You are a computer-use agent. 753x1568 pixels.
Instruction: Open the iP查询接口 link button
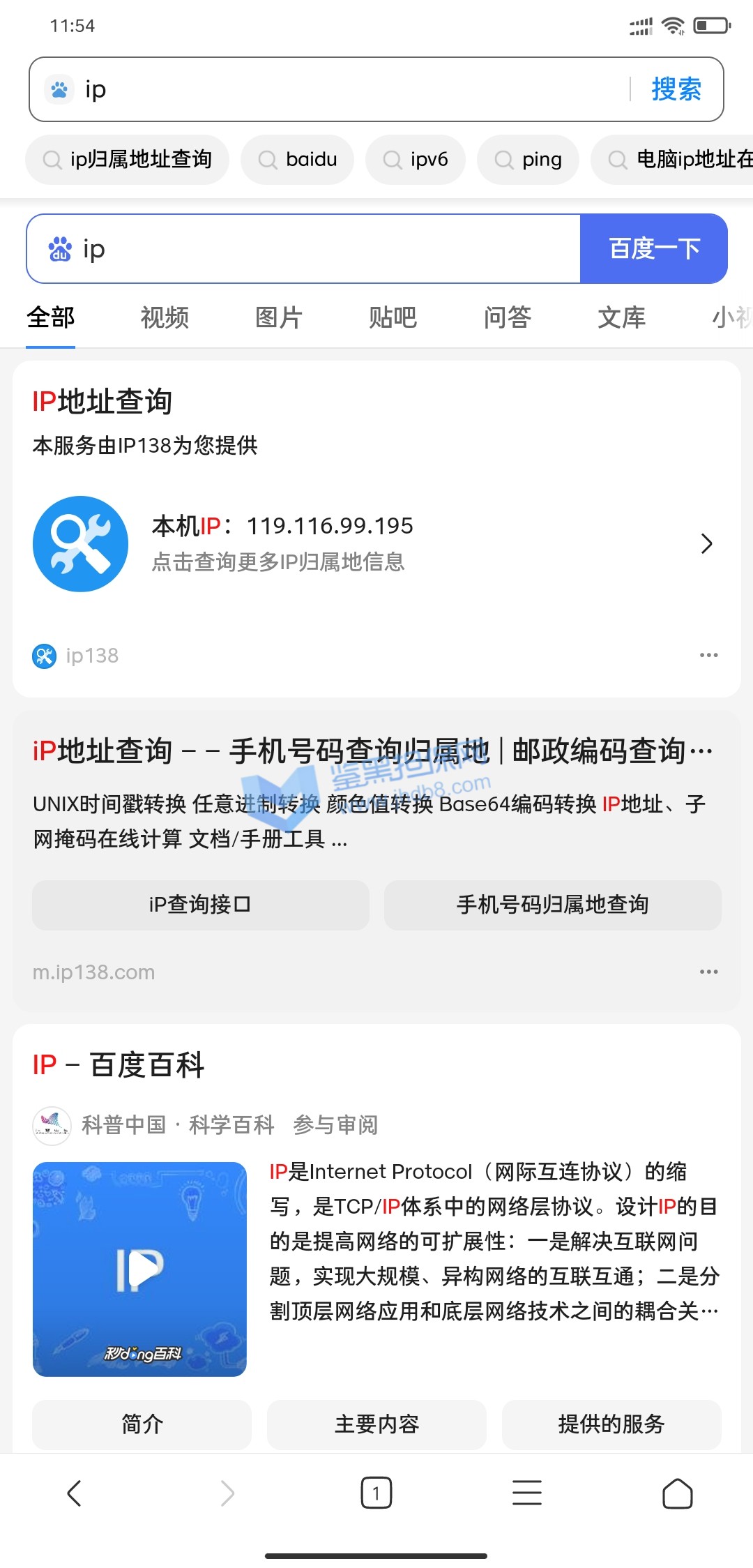[200, 905]
